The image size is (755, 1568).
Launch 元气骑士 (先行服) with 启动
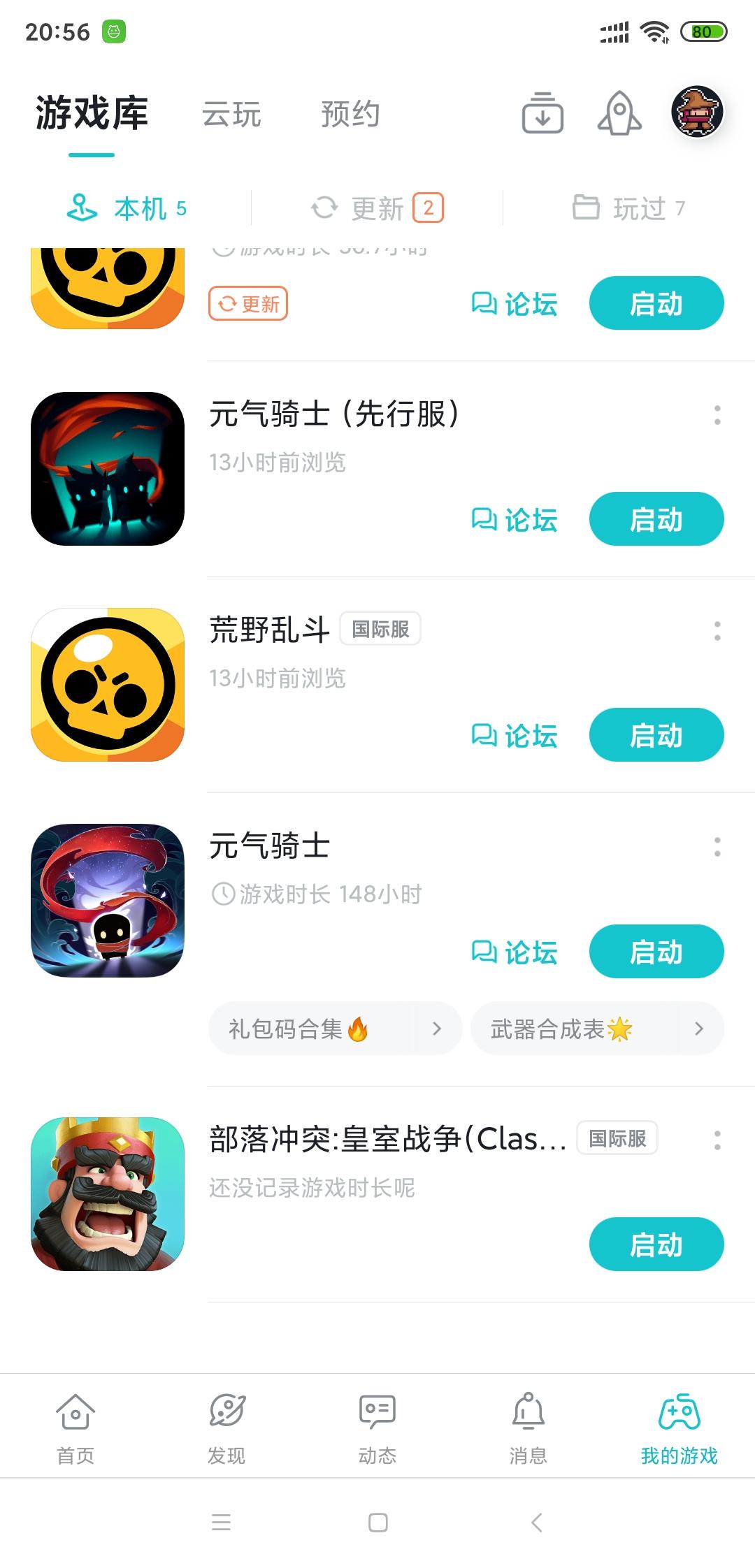tap(656, 519)
